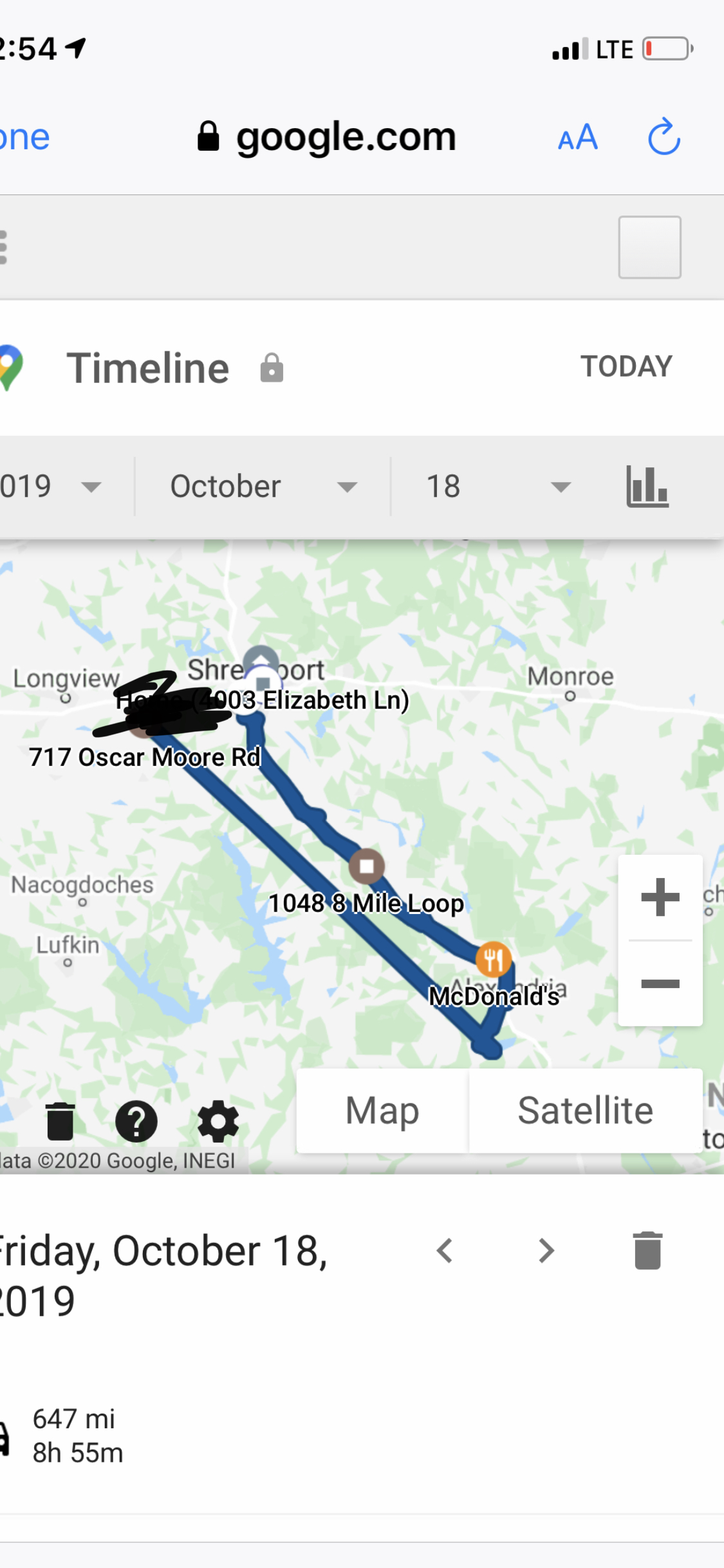This screenshot has width=724, height=1568.
Task: Go to the previous day
Action: 445,1251
